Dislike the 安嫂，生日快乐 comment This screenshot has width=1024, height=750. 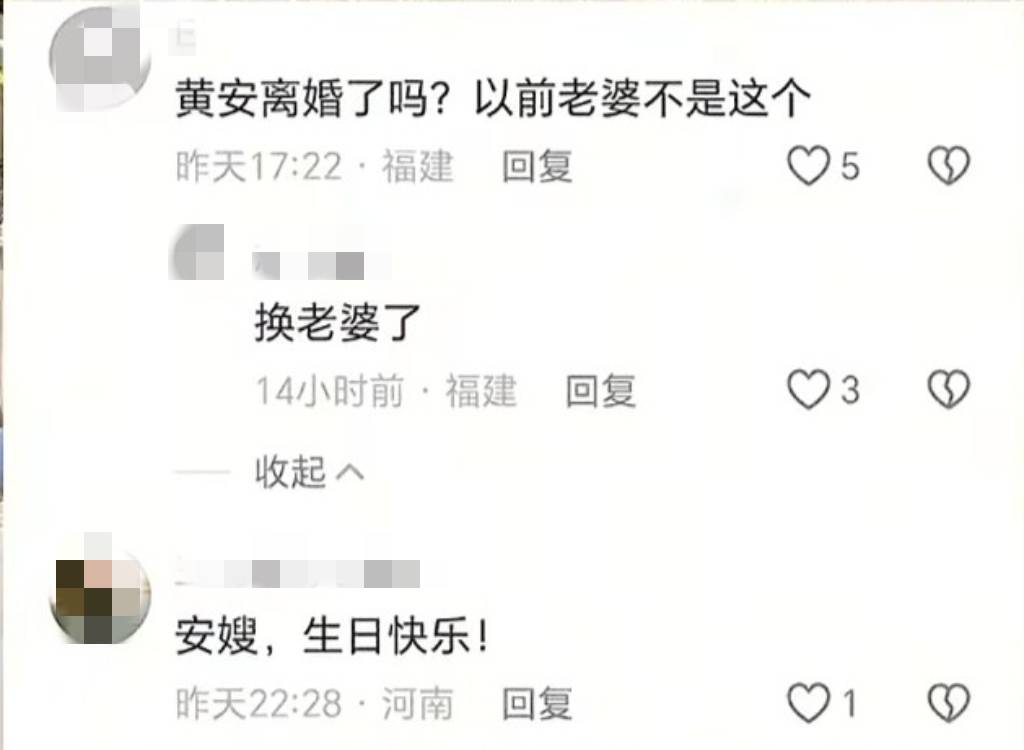(x=949, y=704)
